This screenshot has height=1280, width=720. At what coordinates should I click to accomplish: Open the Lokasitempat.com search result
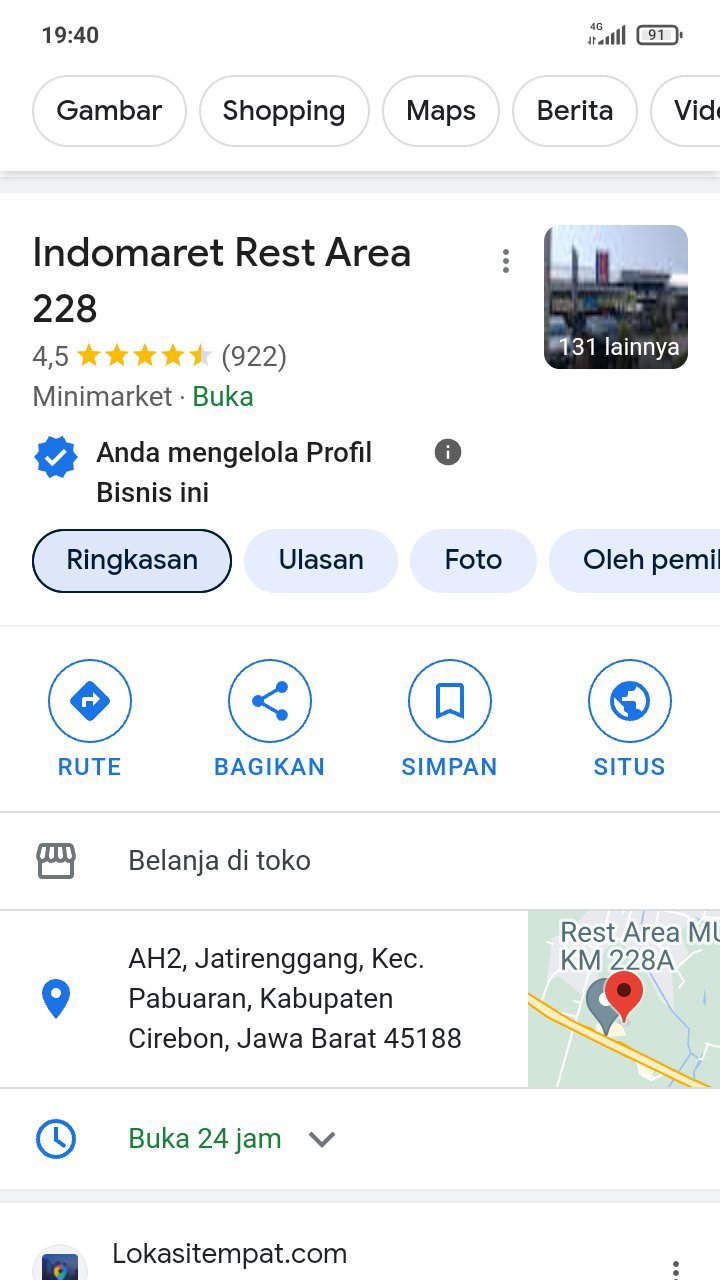point(230,1254)
